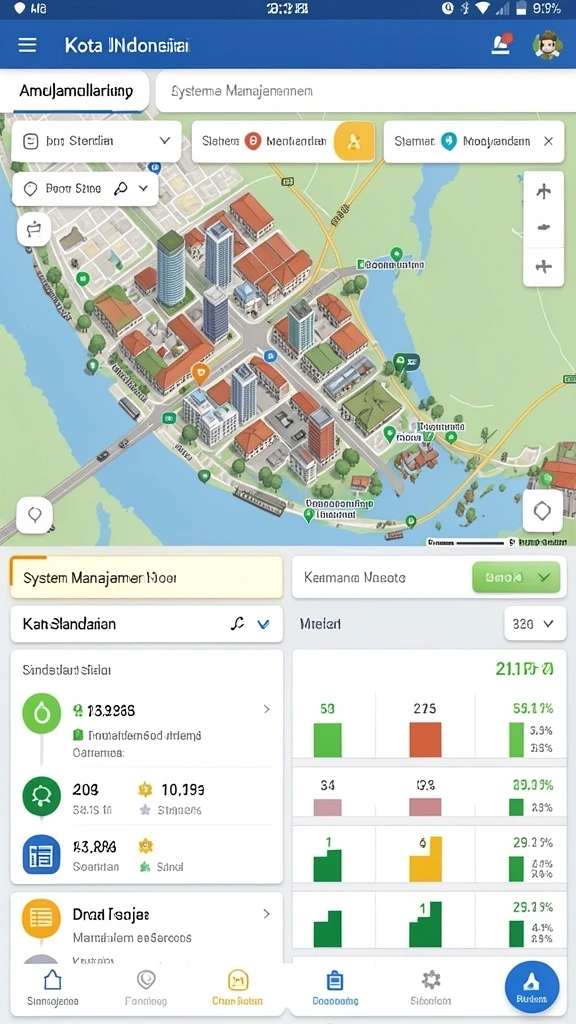576x1024 pixels.
Task: Switch to the home tab in bottom navigation
Action: (x=52, y=988)
